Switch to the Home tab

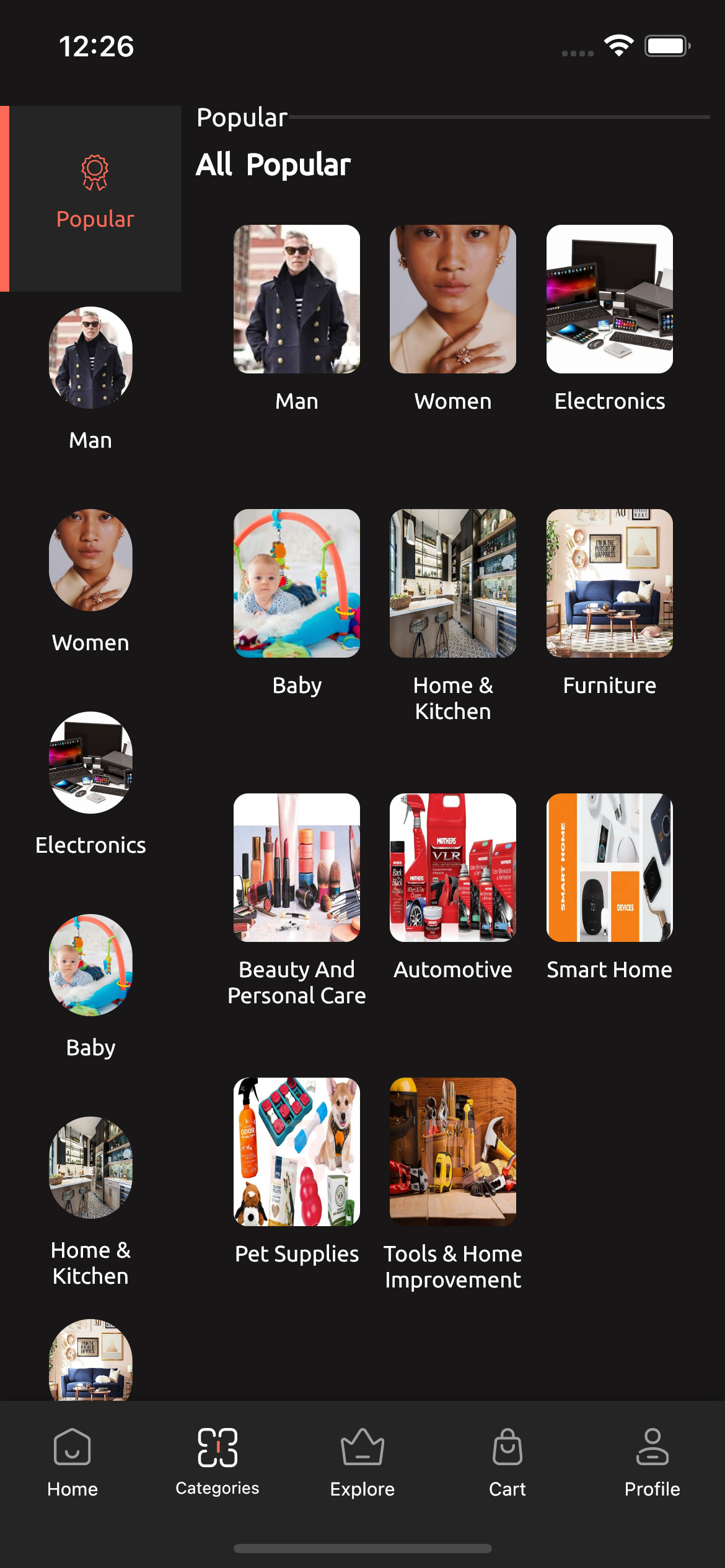72,1463
